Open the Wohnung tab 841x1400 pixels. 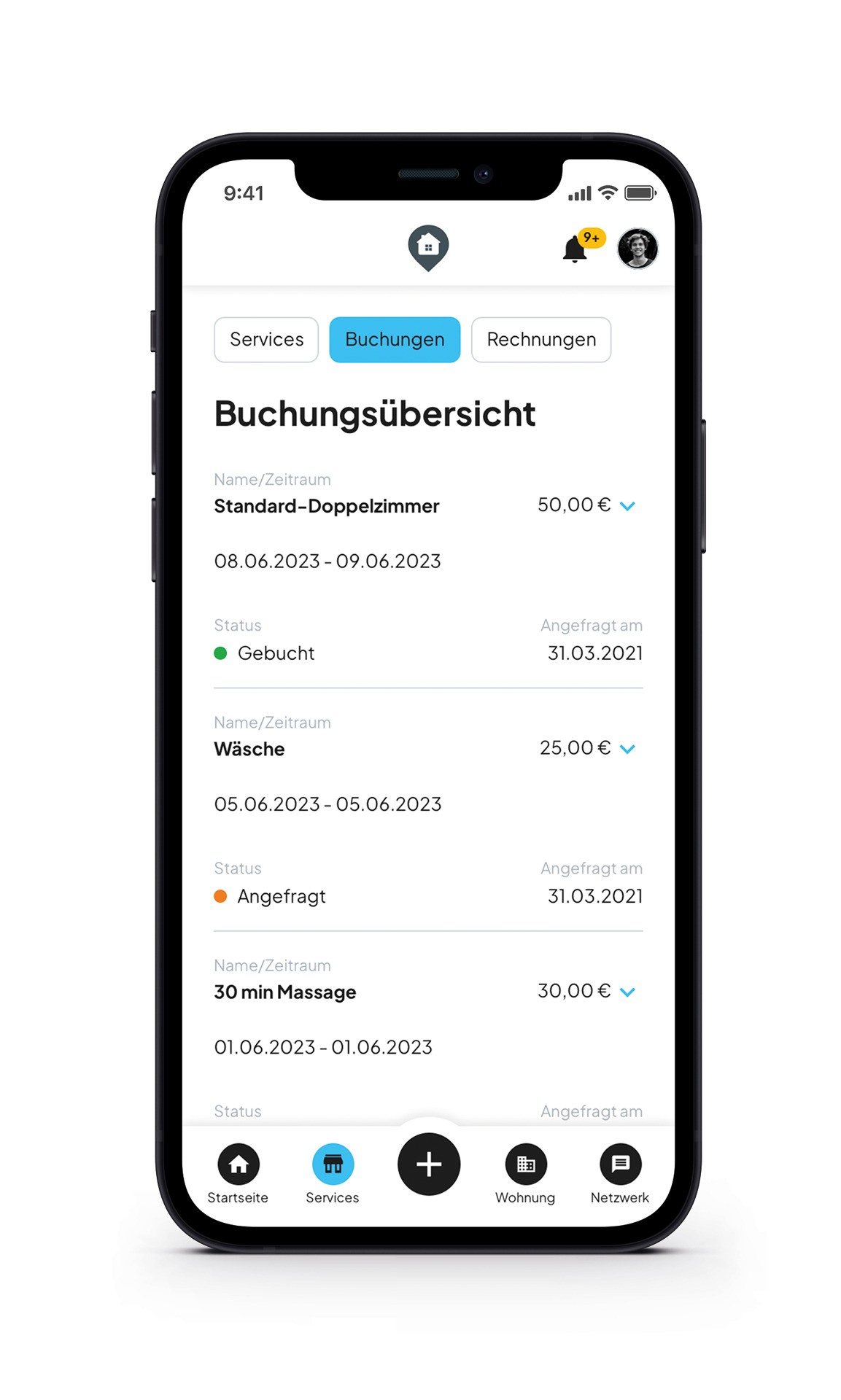pyautogui.click(x=525, y=1174)
